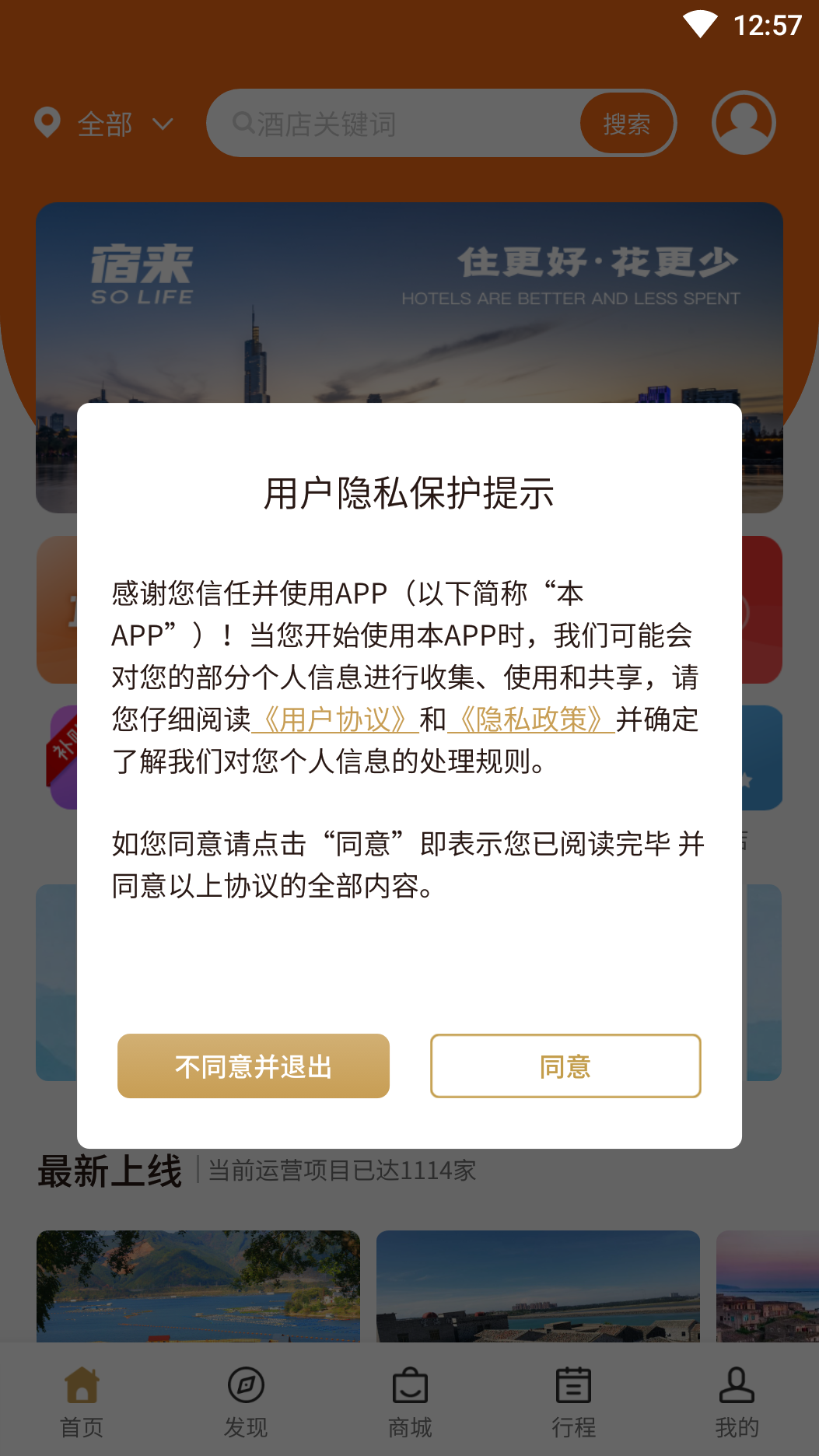Tap the 商城 mall shopping bag icon
The image size is (819, 1456).
[x=410, y=1386]
